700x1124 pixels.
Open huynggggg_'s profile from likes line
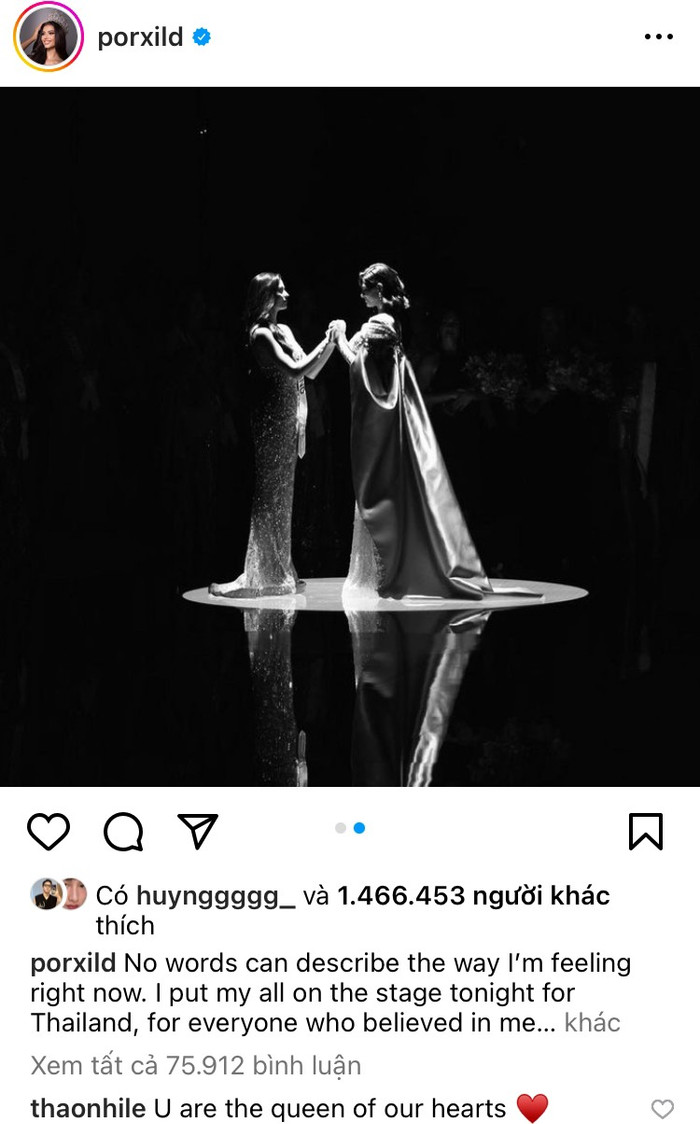[x=215, y=895]
